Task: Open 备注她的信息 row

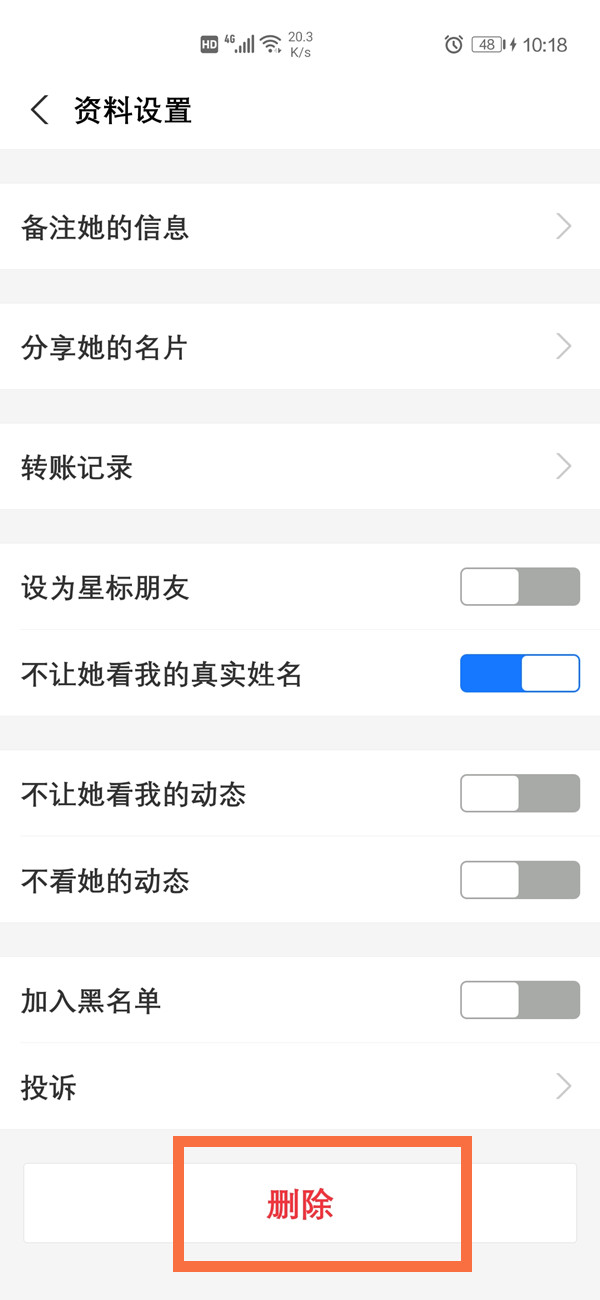Action: [x=300, y=227]
